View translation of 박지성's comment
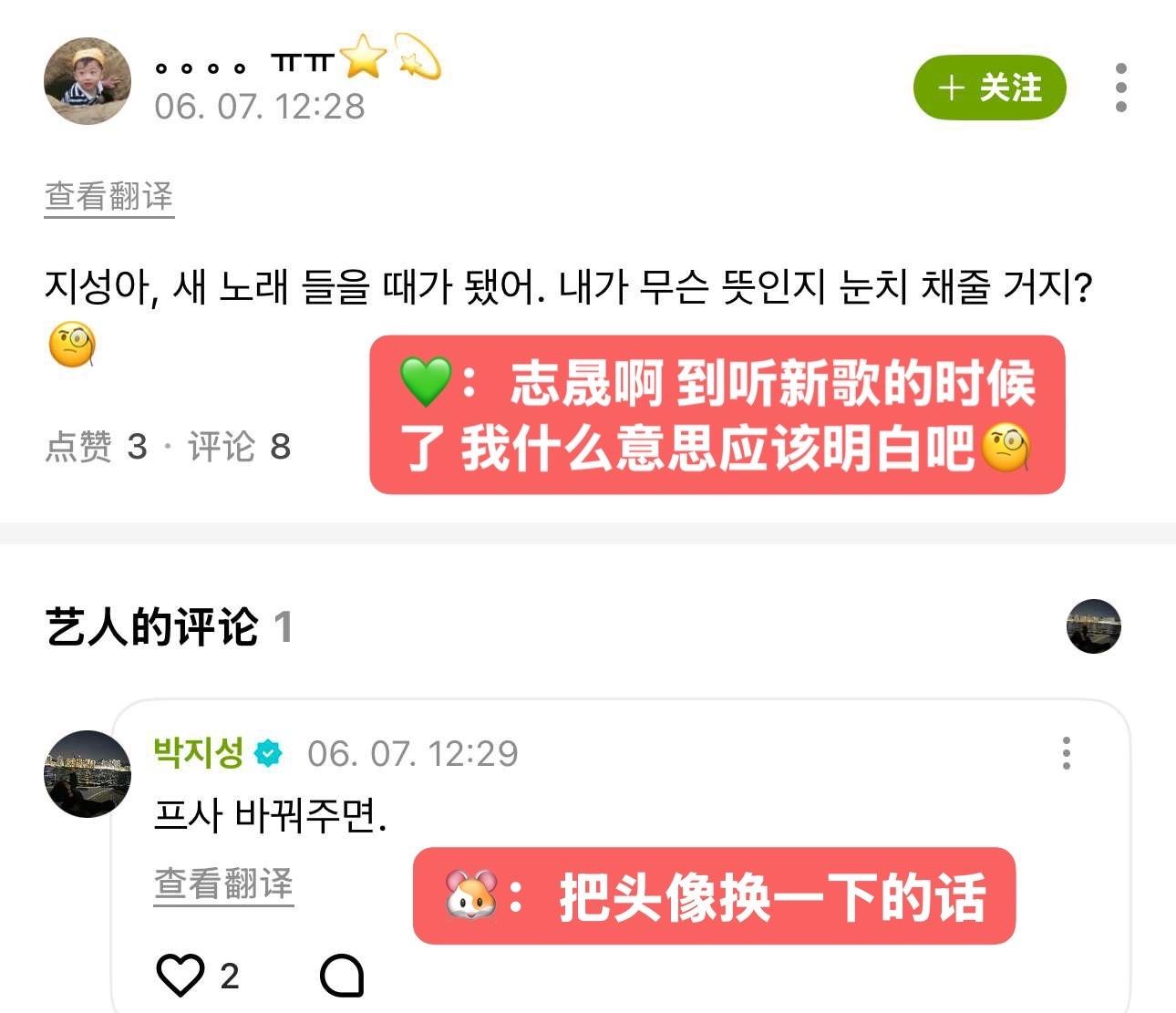Viewport: 1176px width, 1013px height. 223,884
